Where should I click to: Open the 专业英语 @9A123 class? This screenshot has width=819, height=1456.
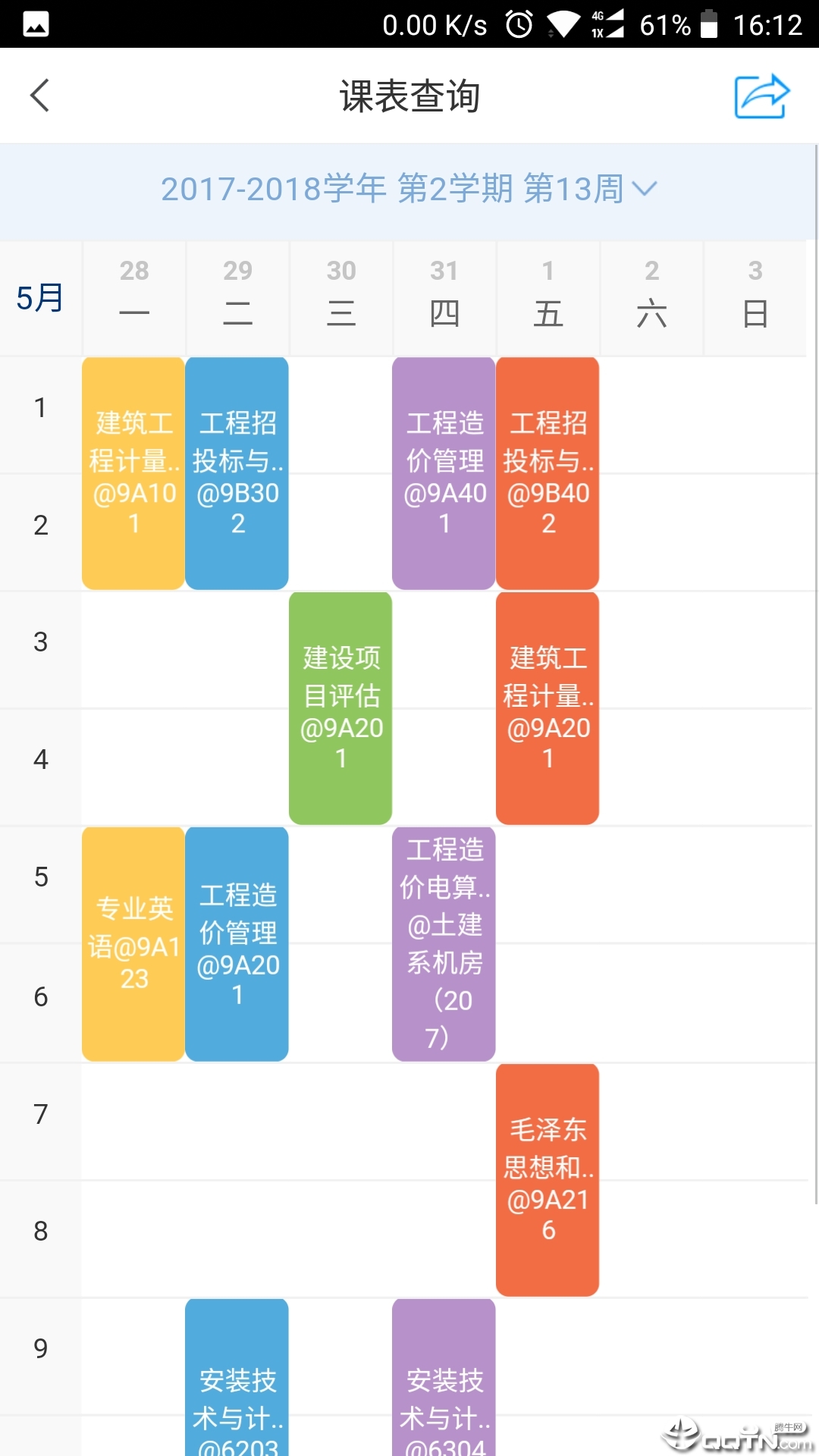click(x=133, y=943)
